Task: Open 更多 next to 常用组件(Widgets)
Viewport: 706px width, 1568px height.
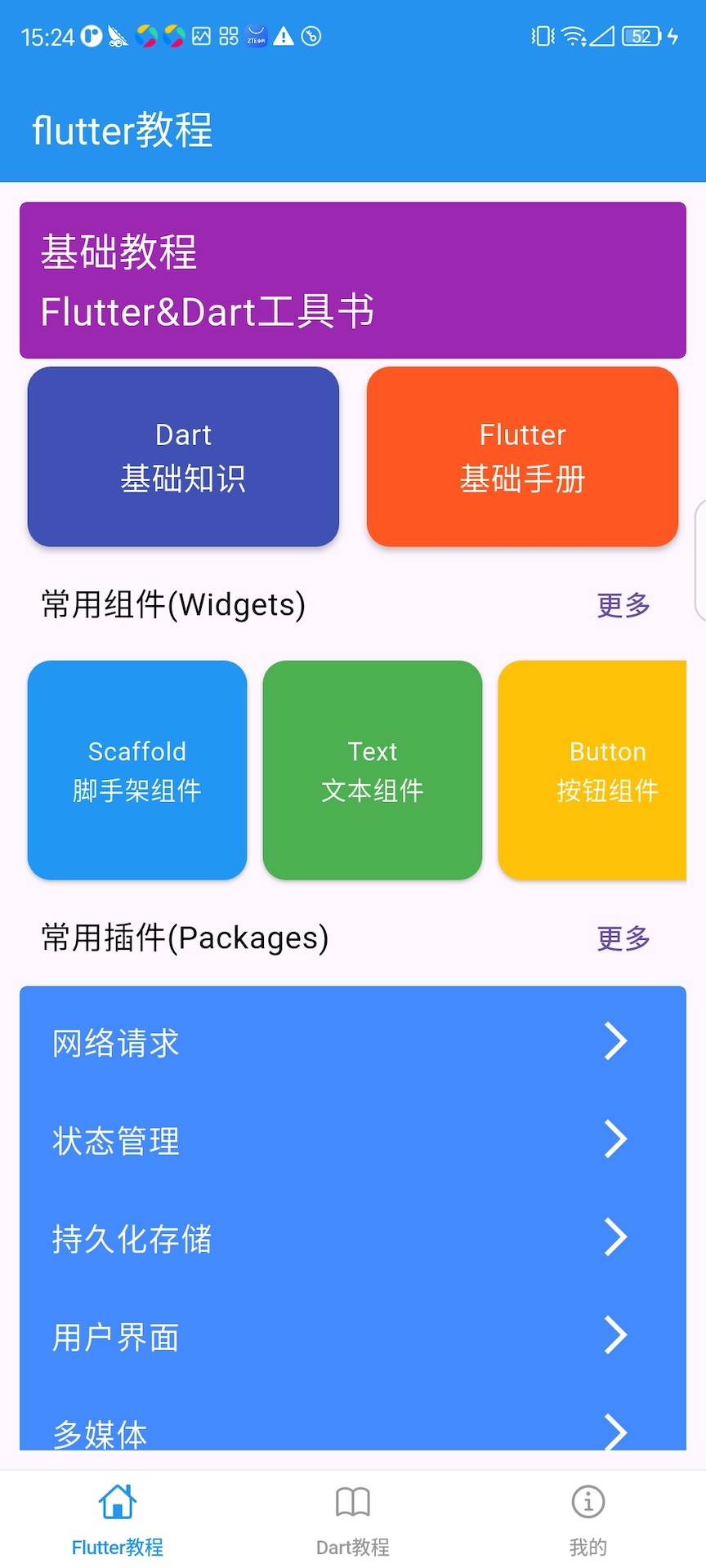Action: tap(623, 606)
